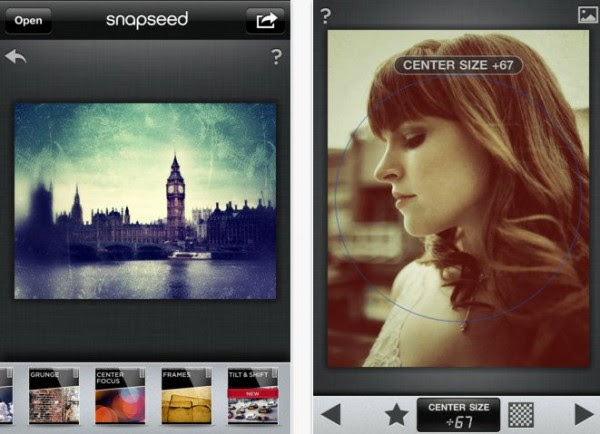Choose the Center Focus filter
Screen dimensions: 600x434
click(x=121, y=396)
